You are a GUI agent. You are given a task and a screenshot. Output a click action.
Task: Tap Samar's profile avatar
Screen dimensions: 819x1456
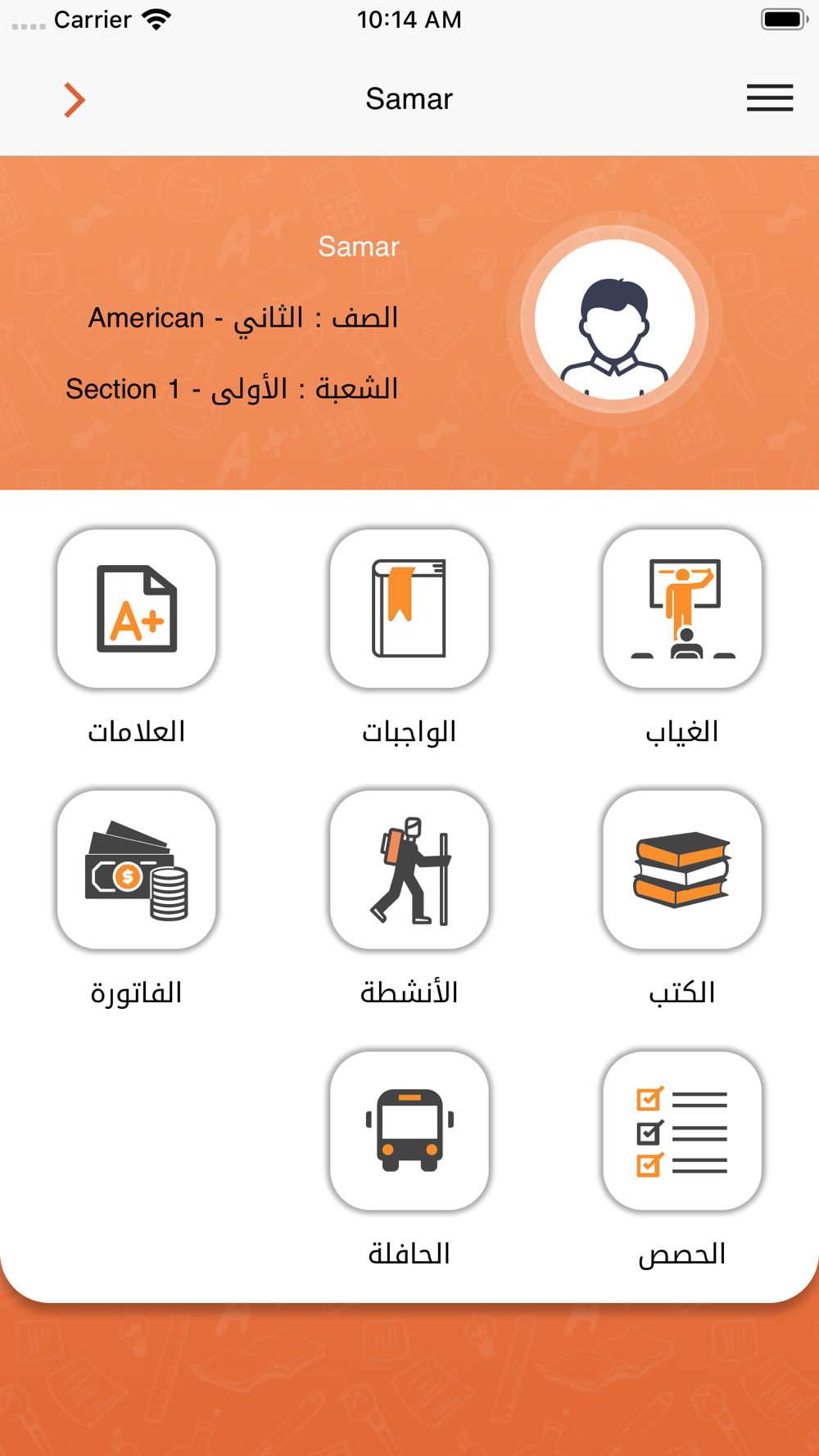point(615,319)
